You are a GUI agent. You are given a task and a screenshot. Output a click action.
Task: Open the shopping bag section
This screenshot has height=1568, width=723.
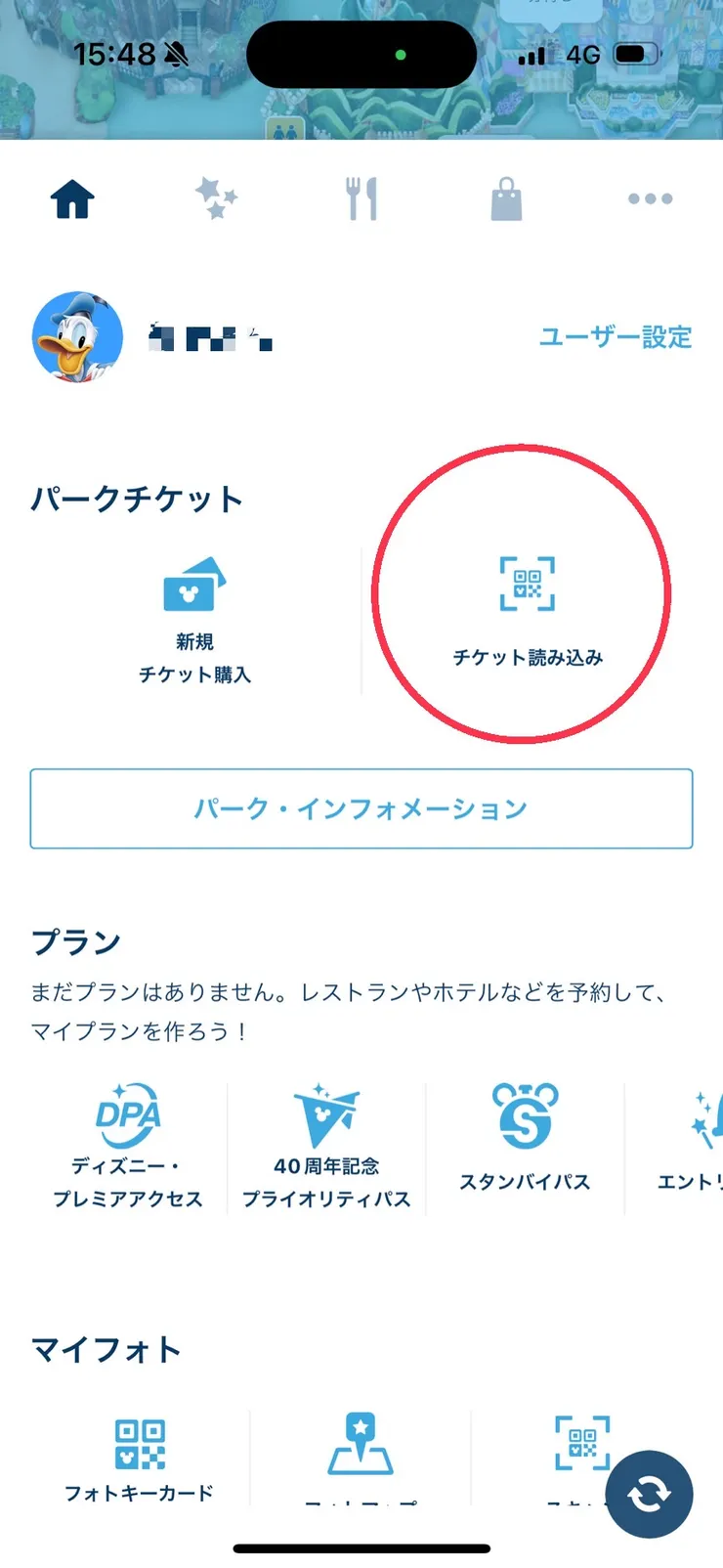pos(506,198)
